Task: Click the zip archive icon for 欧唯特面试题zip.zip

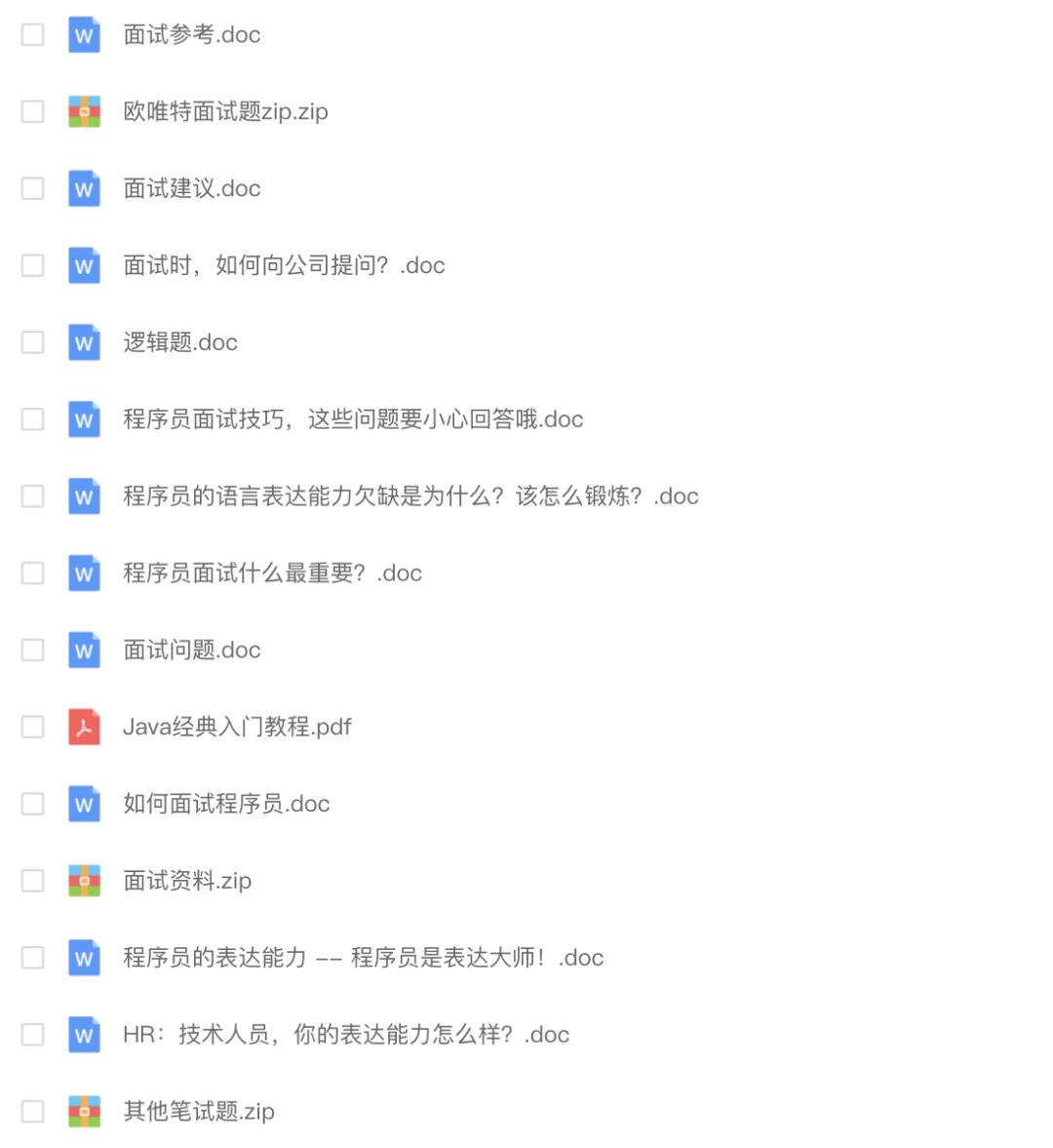Action: tap(83, 111)
